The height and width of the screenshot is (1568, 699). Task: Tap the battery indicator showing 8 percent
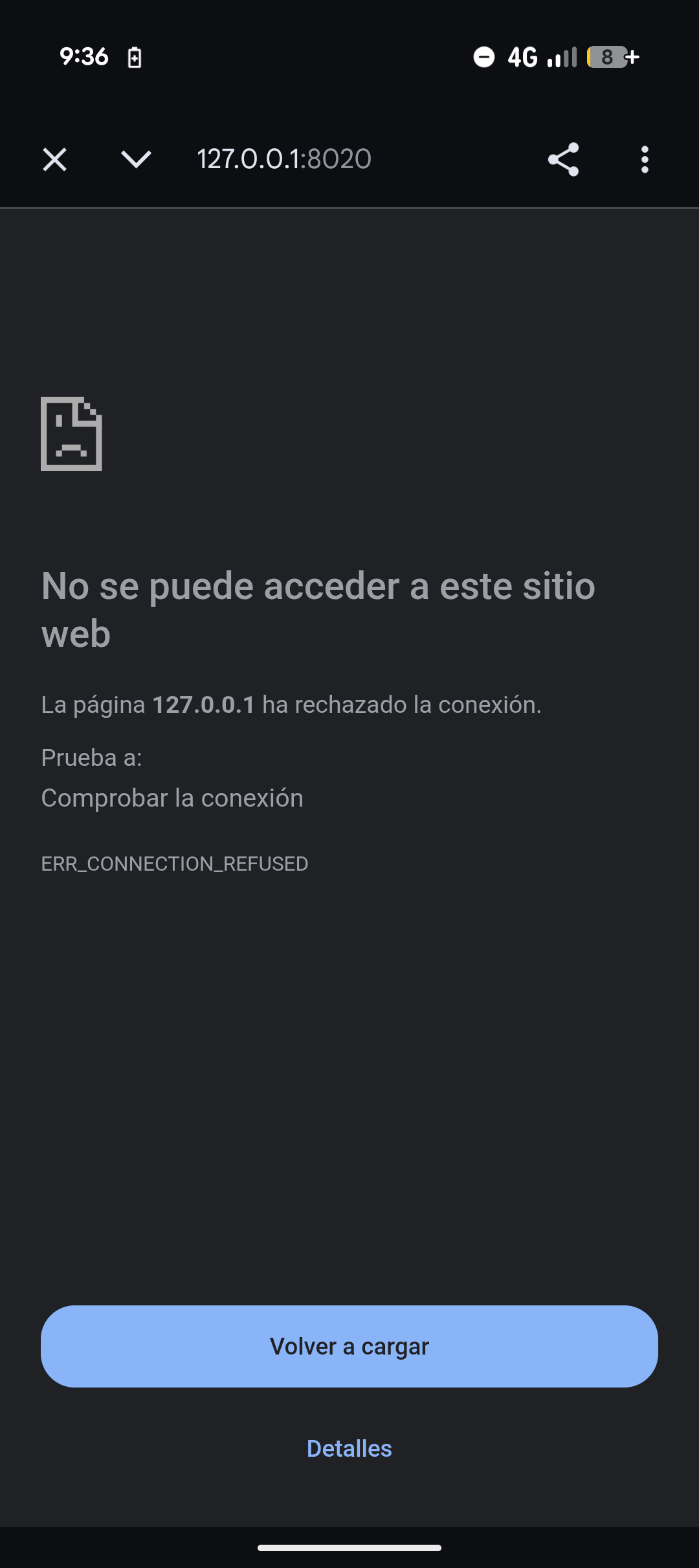pos(607,57)
